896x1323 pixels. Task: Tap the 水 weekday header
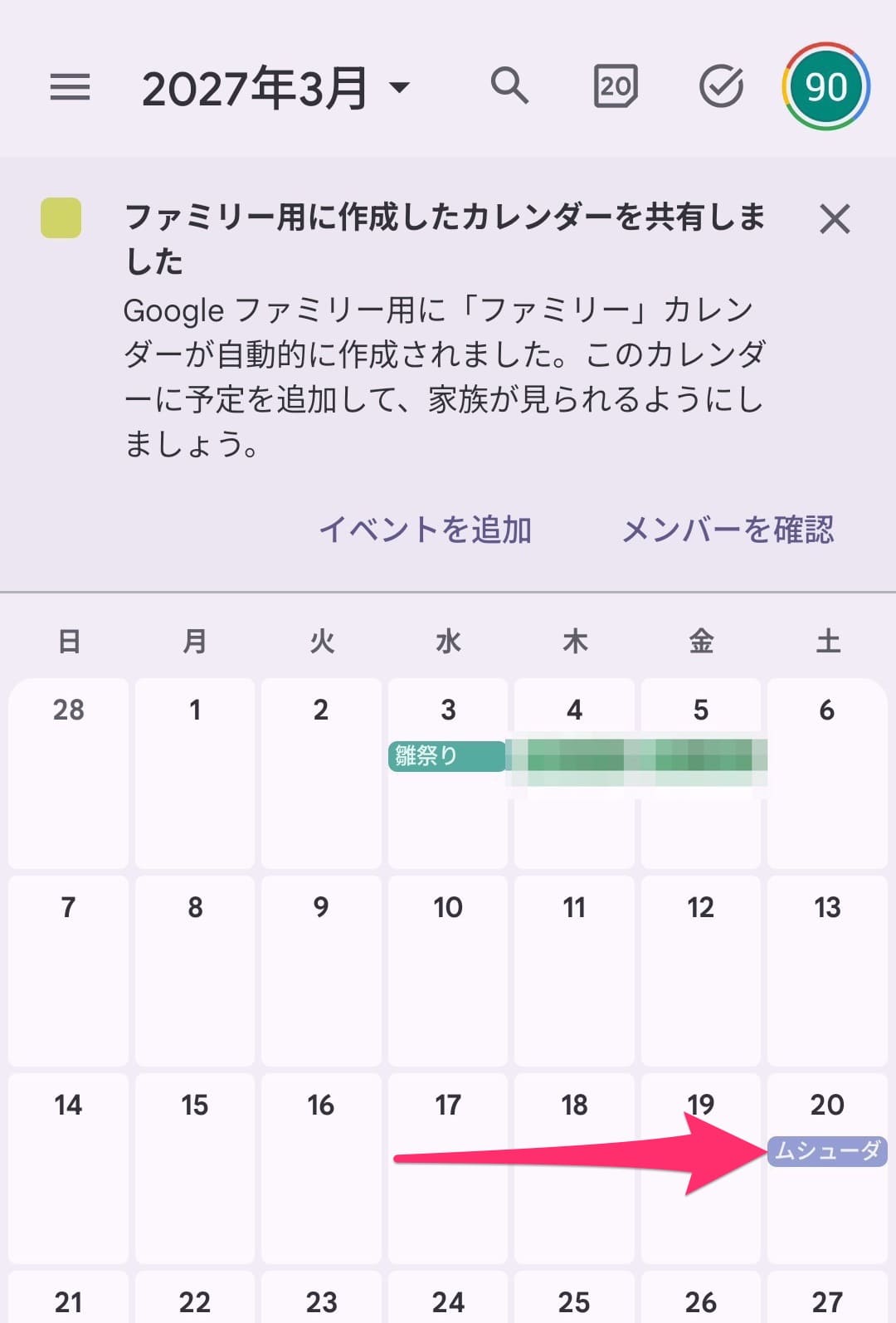(x=448, y=641)
